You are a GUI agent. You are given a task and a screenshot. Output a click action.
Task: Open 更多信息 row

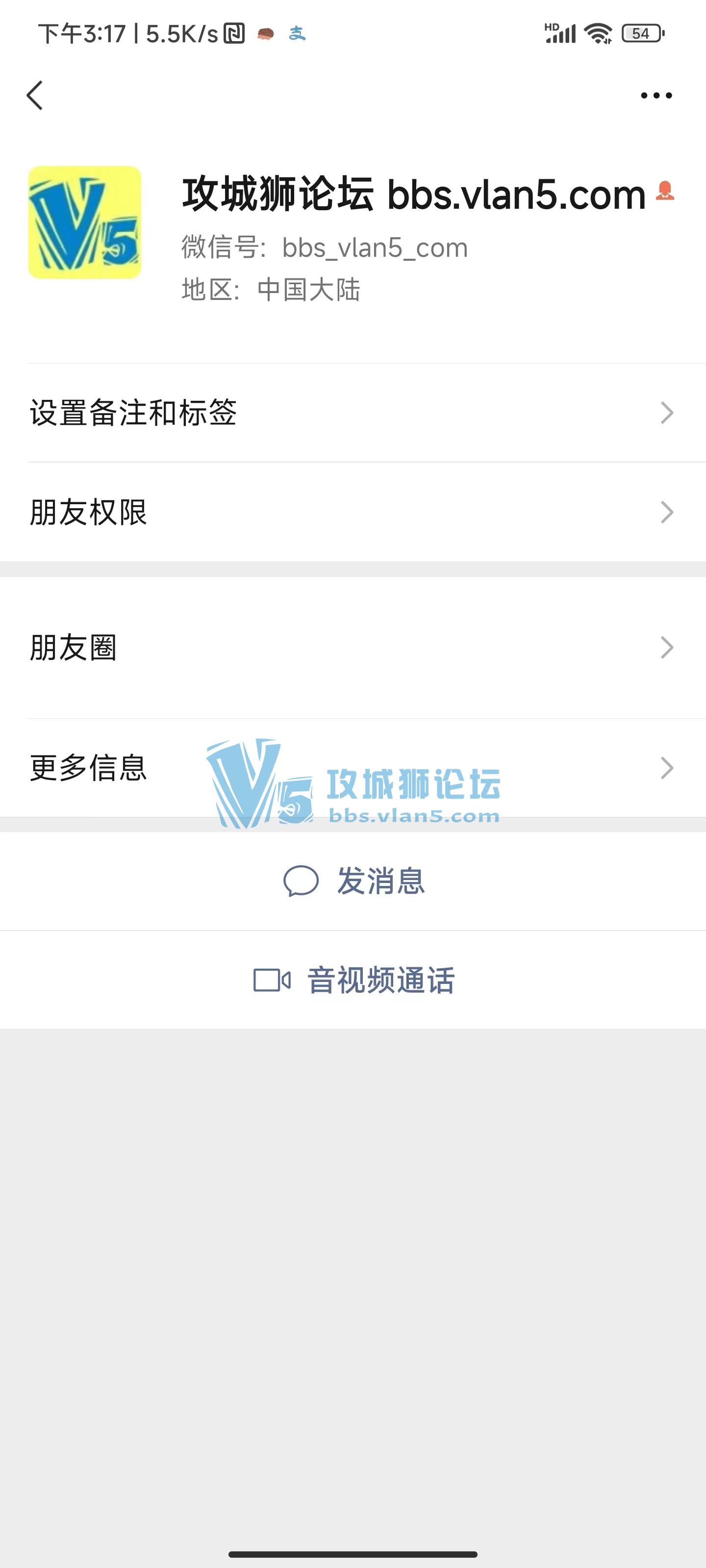[353, 767]
